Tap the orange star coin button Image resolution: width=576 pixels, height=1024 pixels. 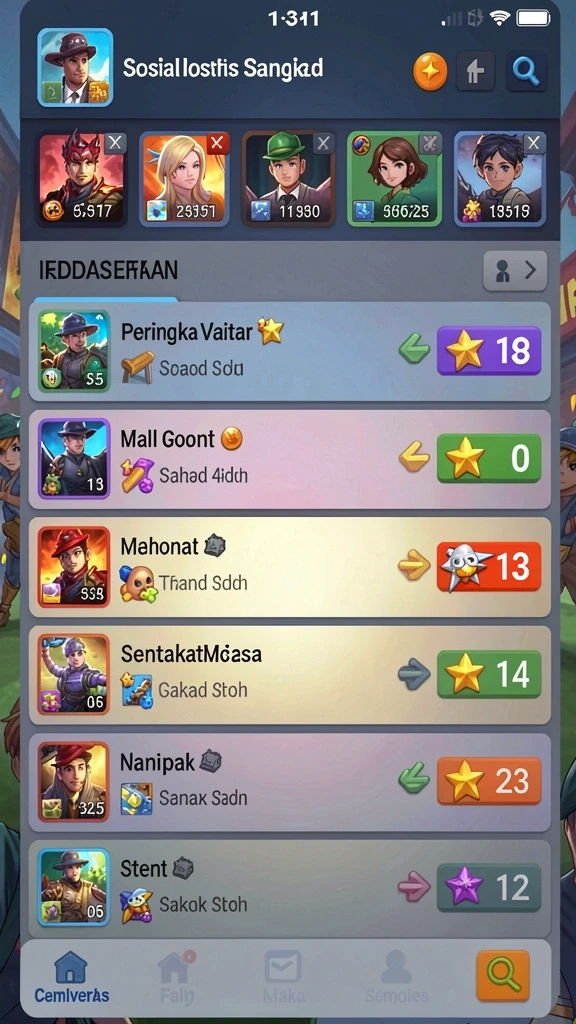[x=430, y=71]
